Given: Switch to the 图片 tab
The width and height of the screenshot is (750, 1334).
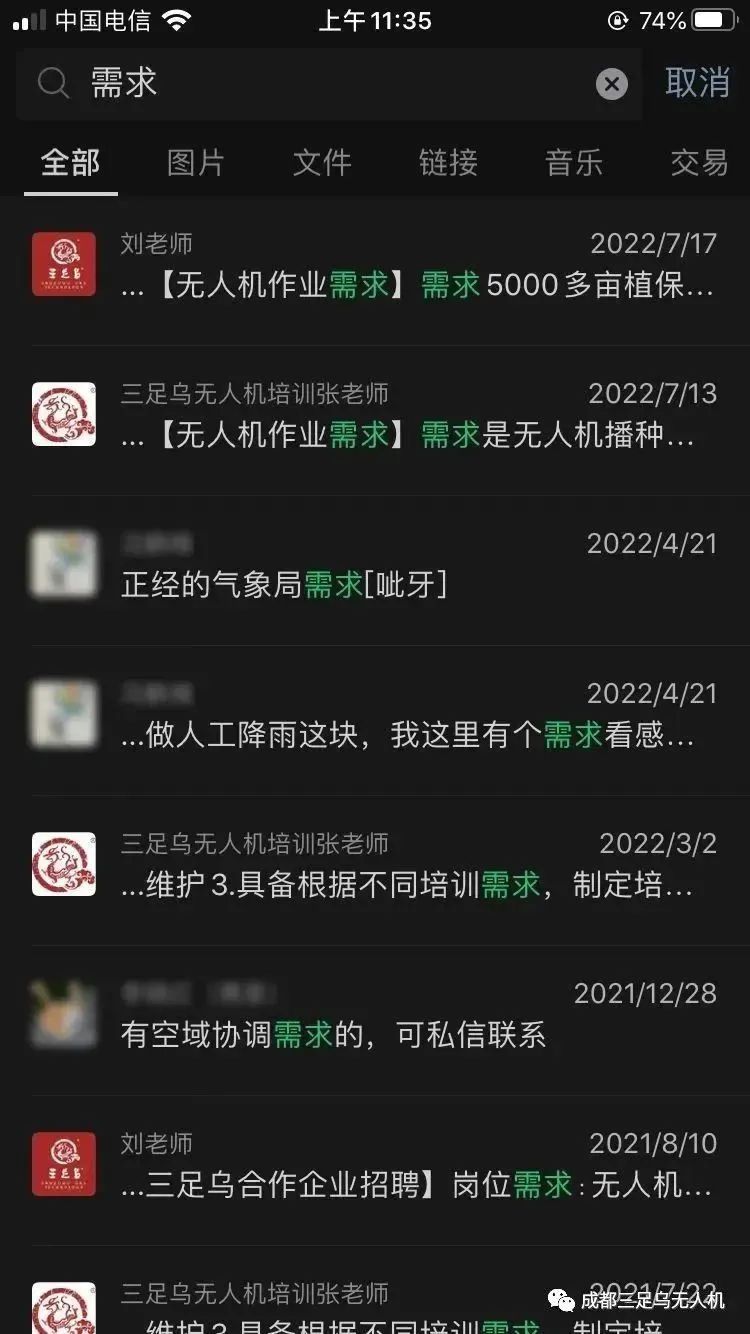Looking at the screenshot, I should 196,163.
